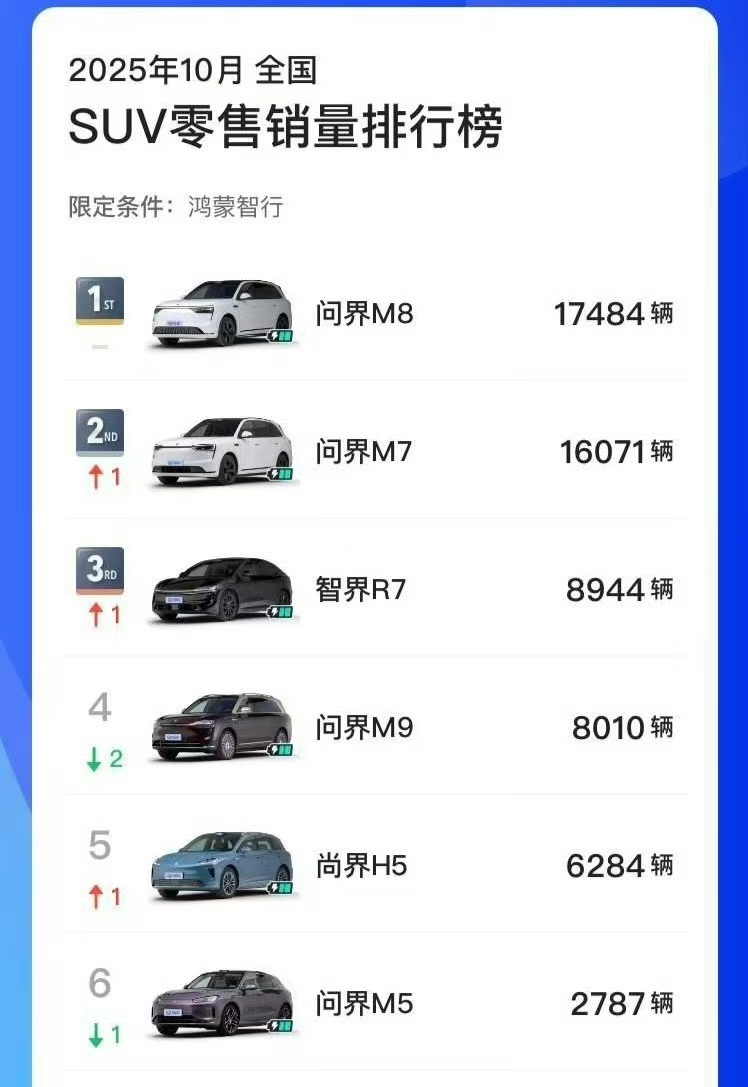Click the green EV battery icon on 问界M8
This screenshot has height=1087, width=748.
[280, 337]
